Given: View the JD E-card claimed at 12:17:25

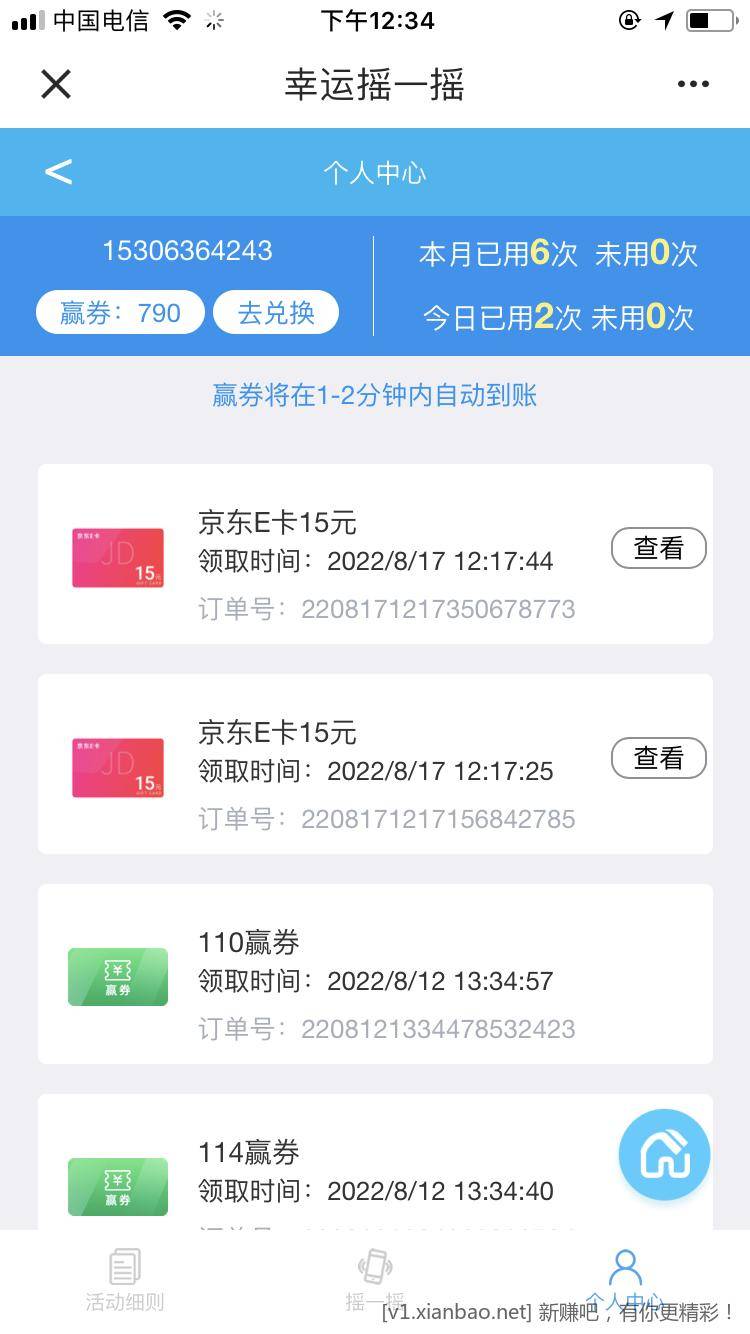Looking at the screenshot, I should pyautogui.click(x=659, y=758).
